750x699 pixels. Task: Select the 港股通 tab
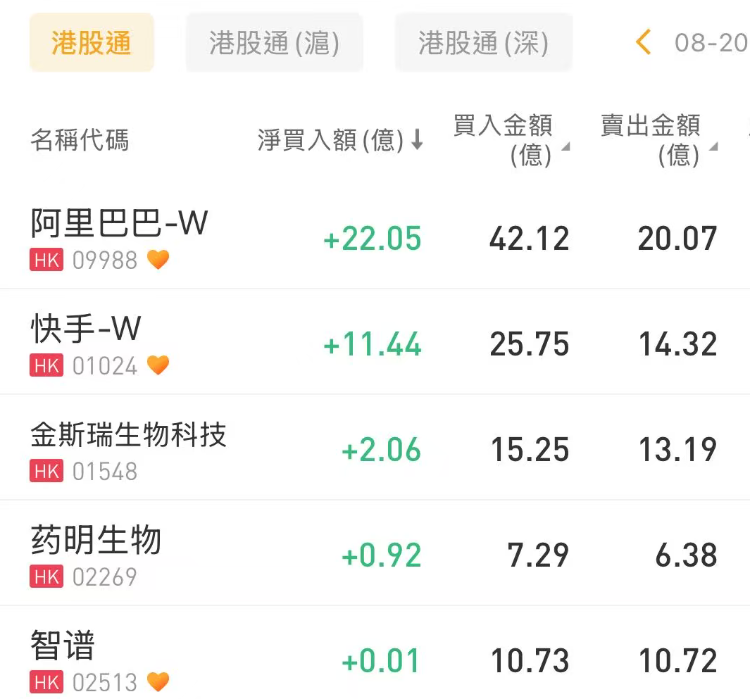coord(91,43)
